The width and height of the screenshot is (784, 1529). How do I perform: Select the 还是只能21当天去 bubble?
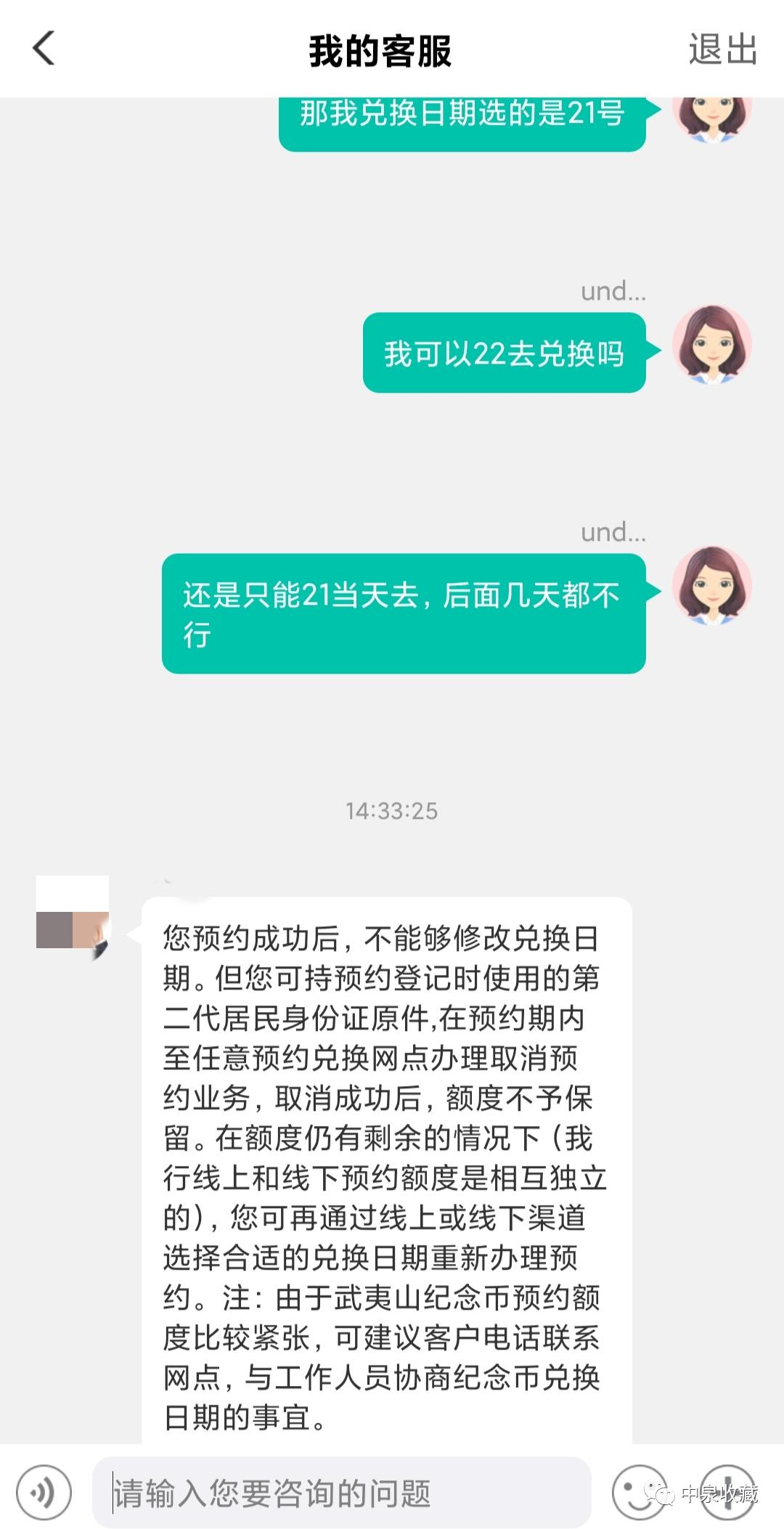pyautogui.click(x=404, y=613)
